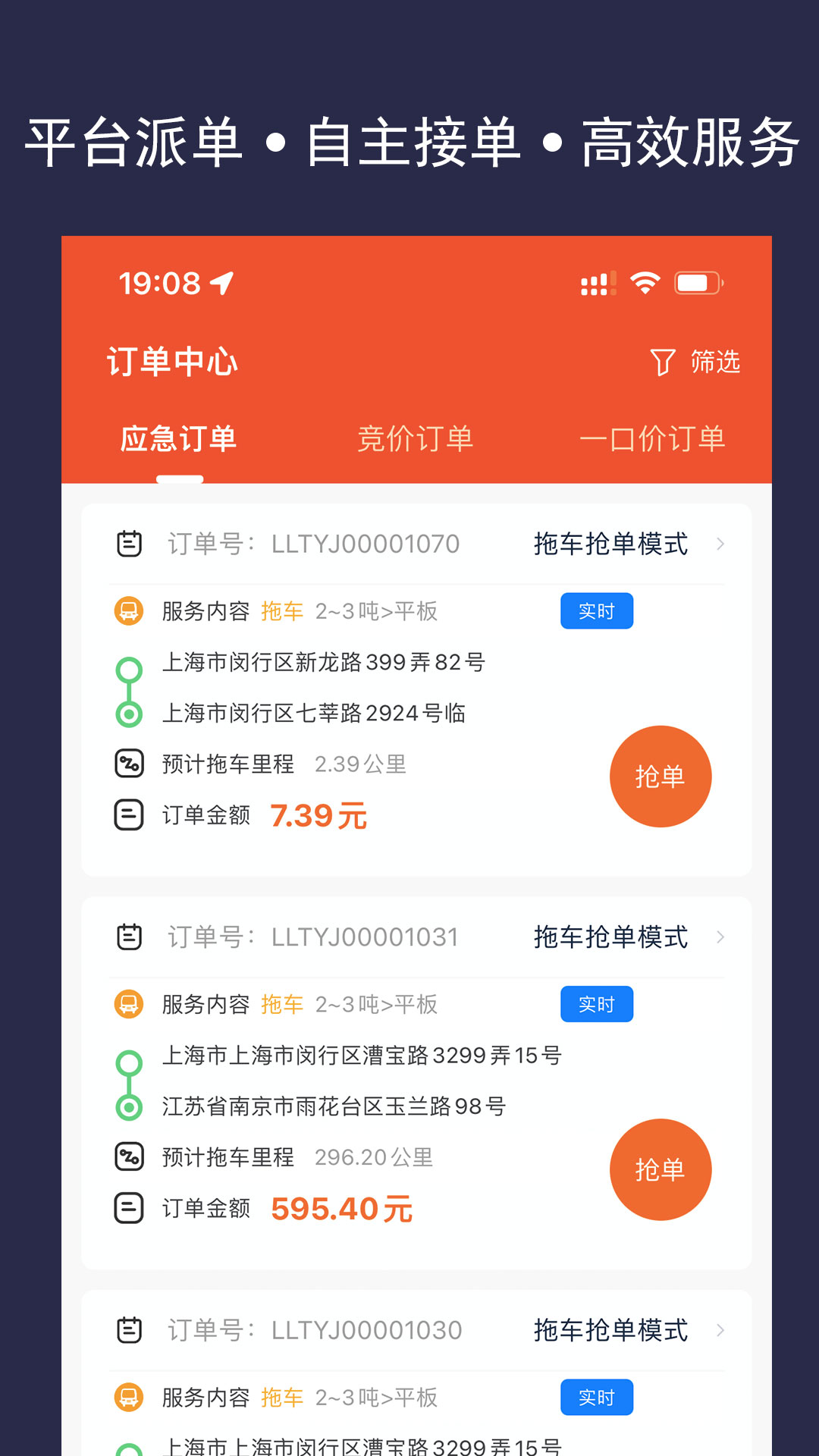Viewport: 819px width, 1456px height.
Task: Click the order amount icon beside 7.39元
Action: tap(130, 815)
